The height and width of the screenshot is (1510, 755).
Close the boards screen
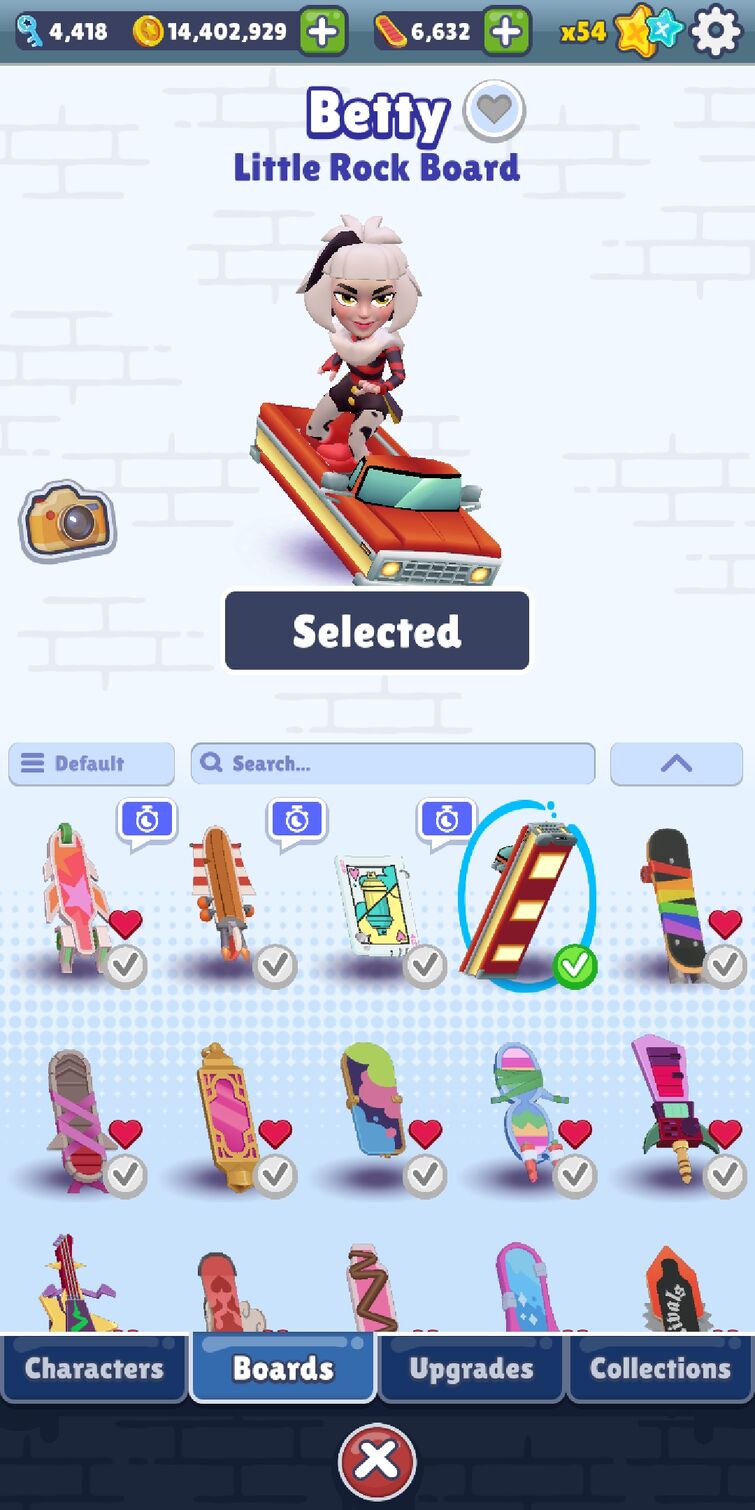377,1461
